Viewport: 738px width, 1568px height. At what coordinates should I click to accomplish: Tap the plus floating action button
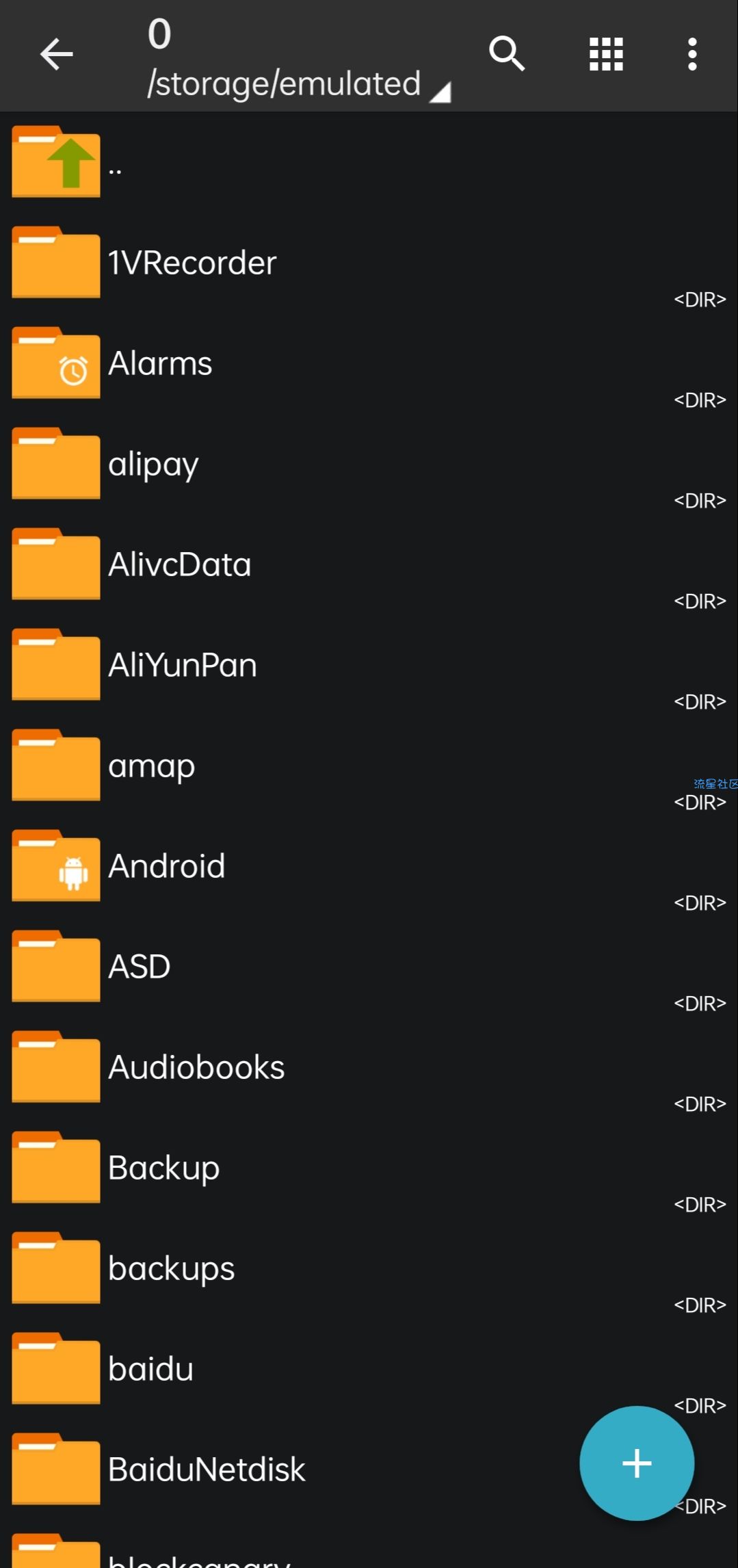tap(637, 1463)
